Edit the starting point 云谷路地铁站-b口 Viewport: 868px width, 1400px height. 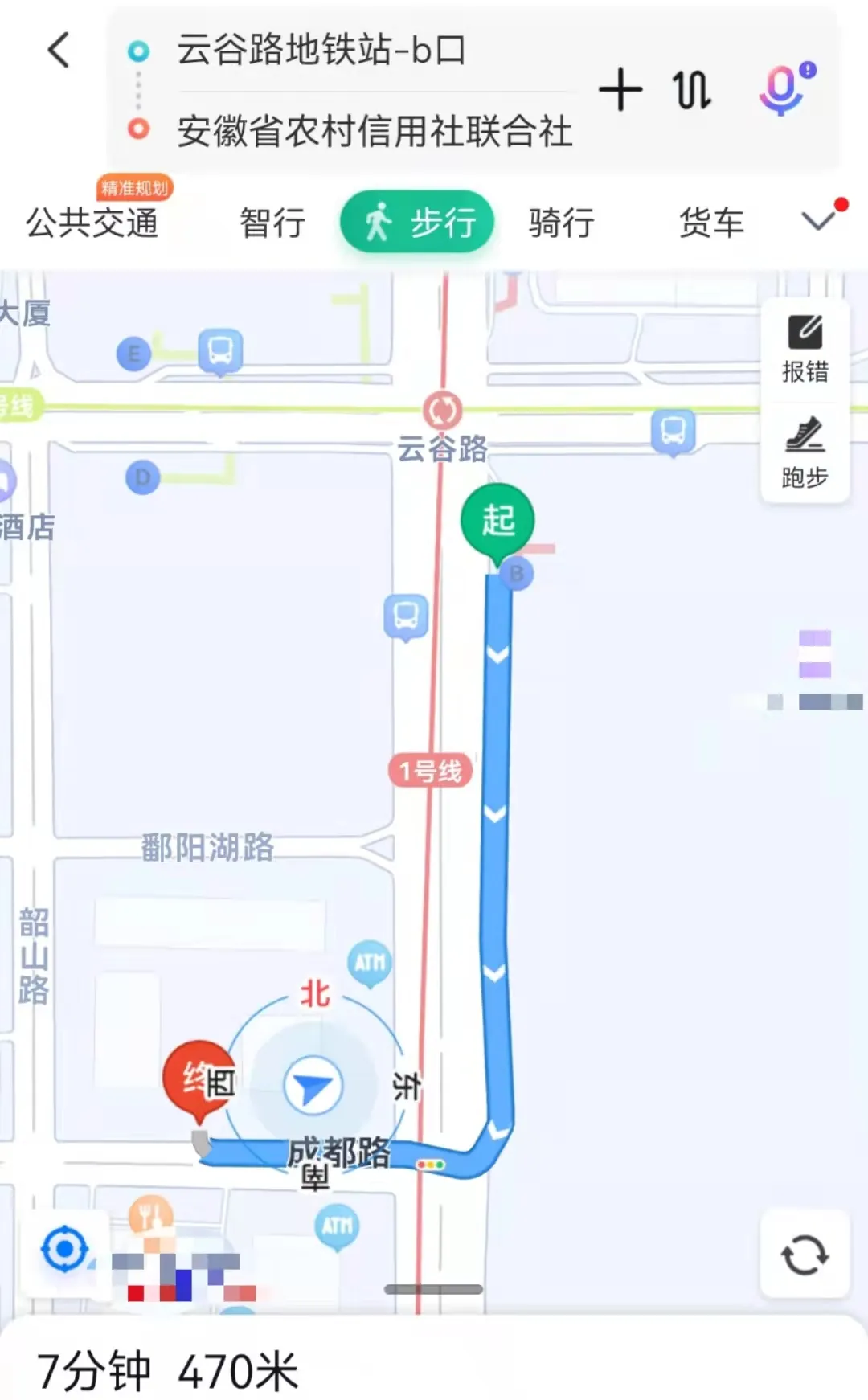321,50
